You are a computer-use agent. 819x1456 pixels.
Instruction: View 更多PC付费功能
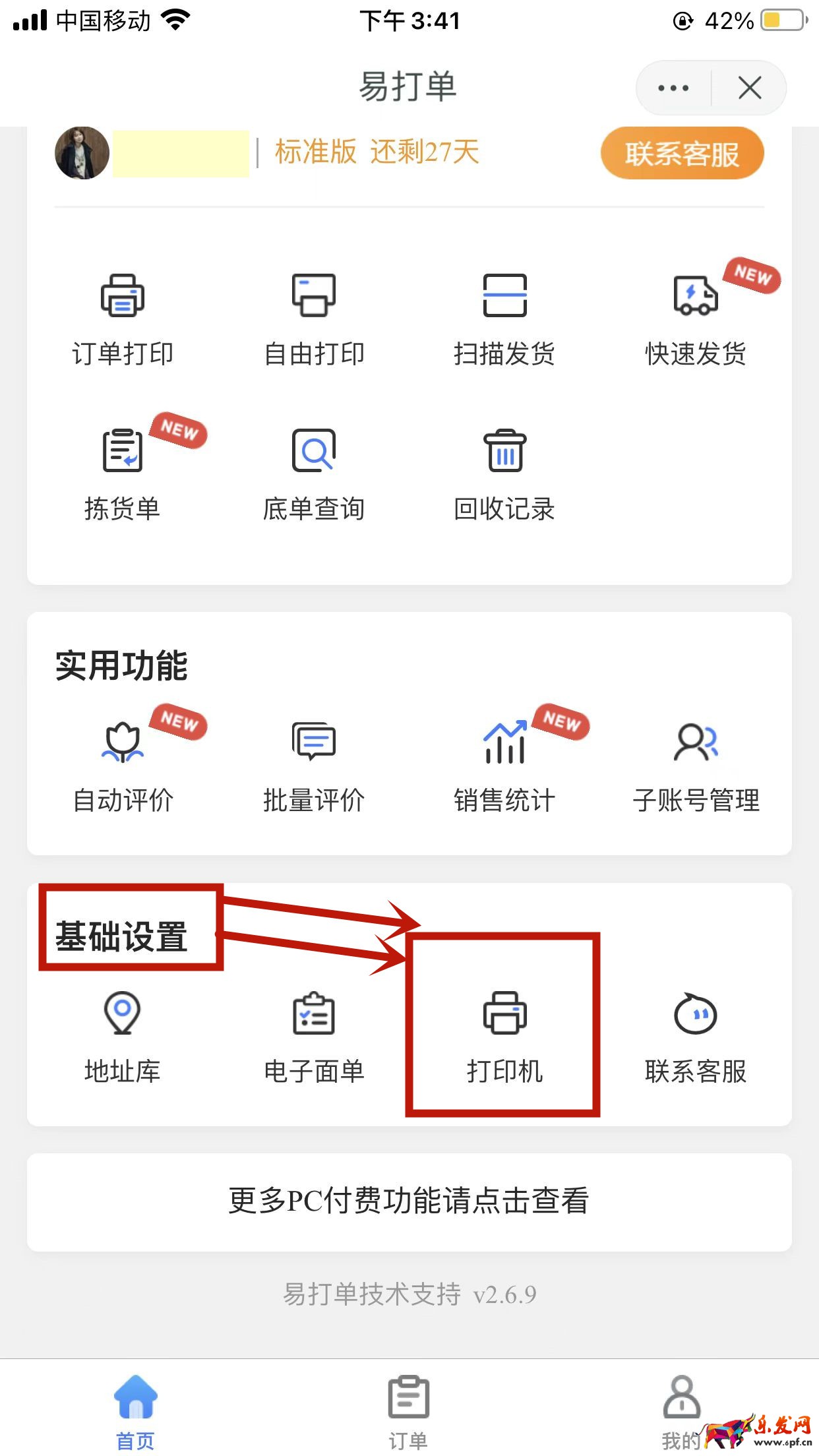(x=409, y=1201)
